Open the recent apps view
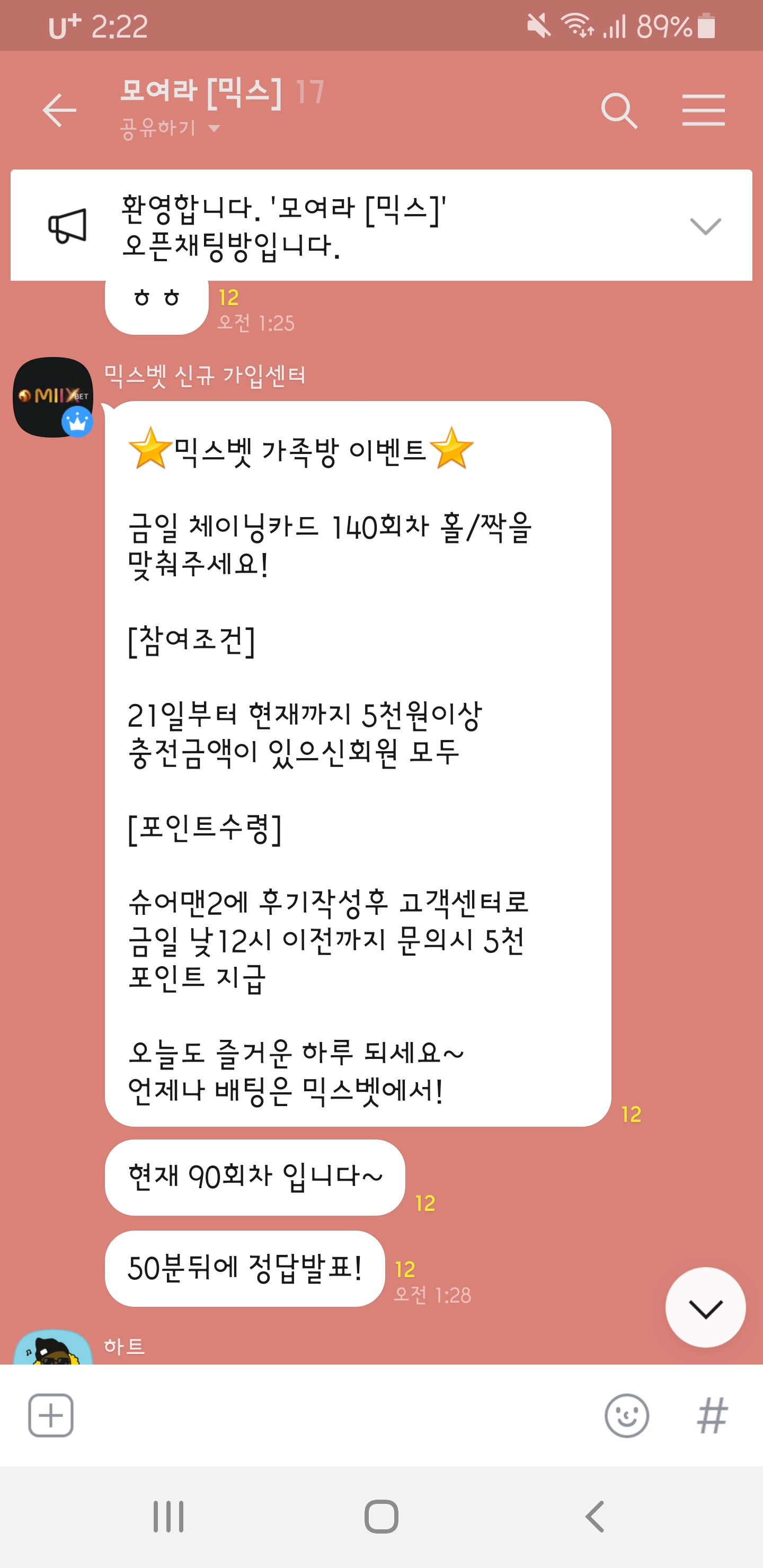The height and width of the screenshot is (1568, 763). click(x=168, y=1516)
